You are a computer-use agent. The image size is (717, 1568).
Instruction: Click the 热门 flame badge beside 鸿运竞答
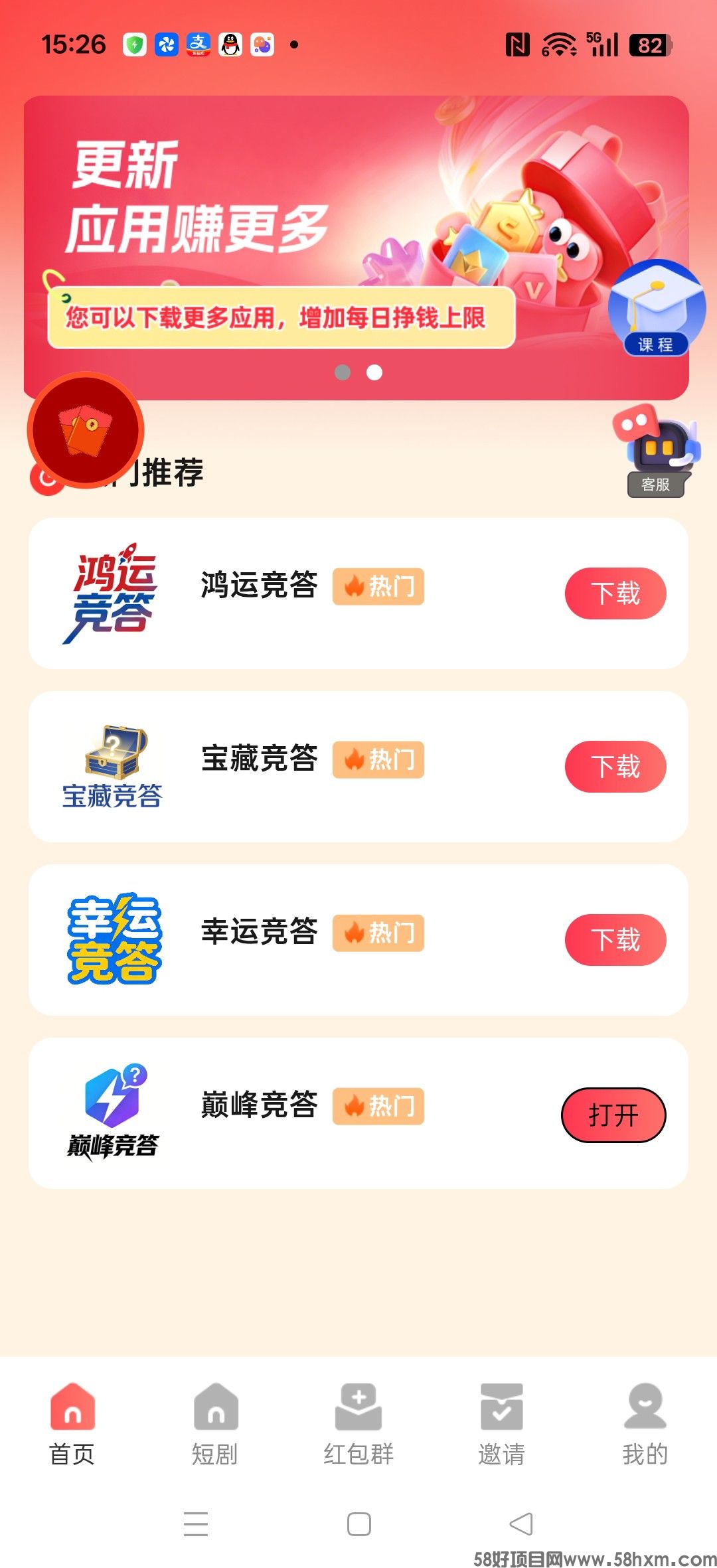pos(377,587)
